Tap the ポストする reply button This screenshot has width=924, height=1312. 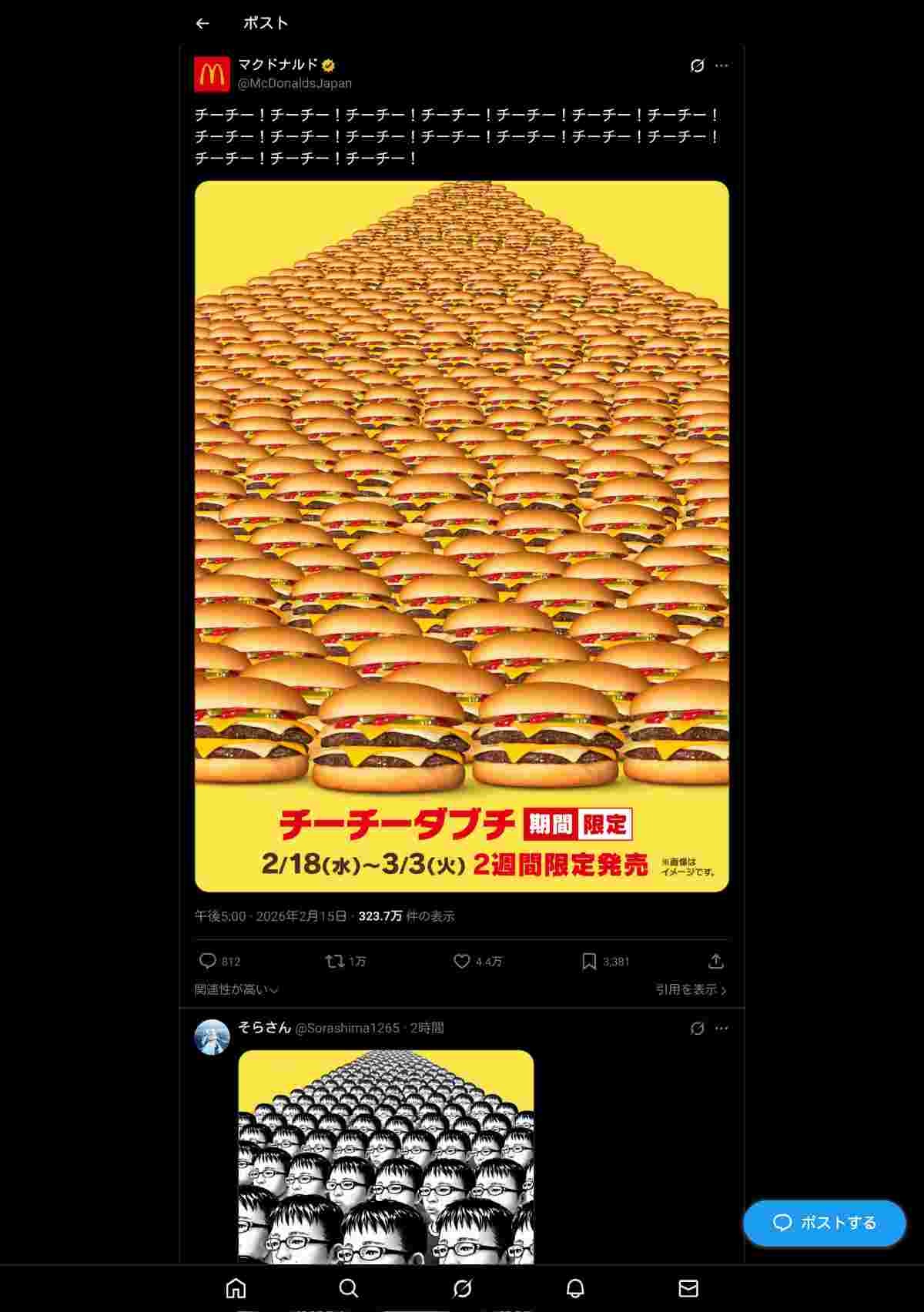(x=825, y=1223)
